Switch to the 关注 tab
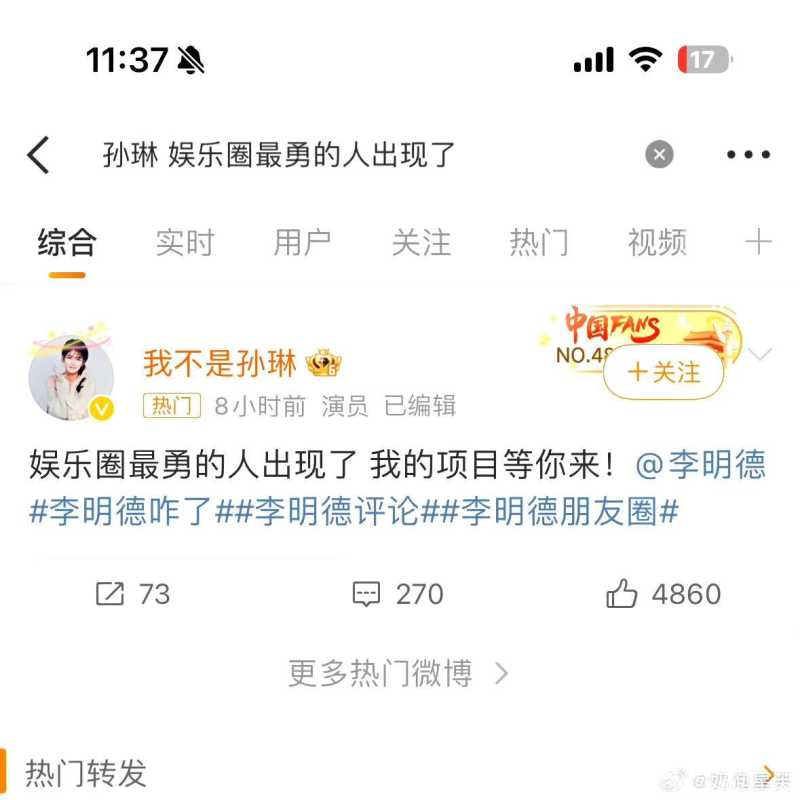The height and width of the screenshot is (800, 800). [421, 242]
